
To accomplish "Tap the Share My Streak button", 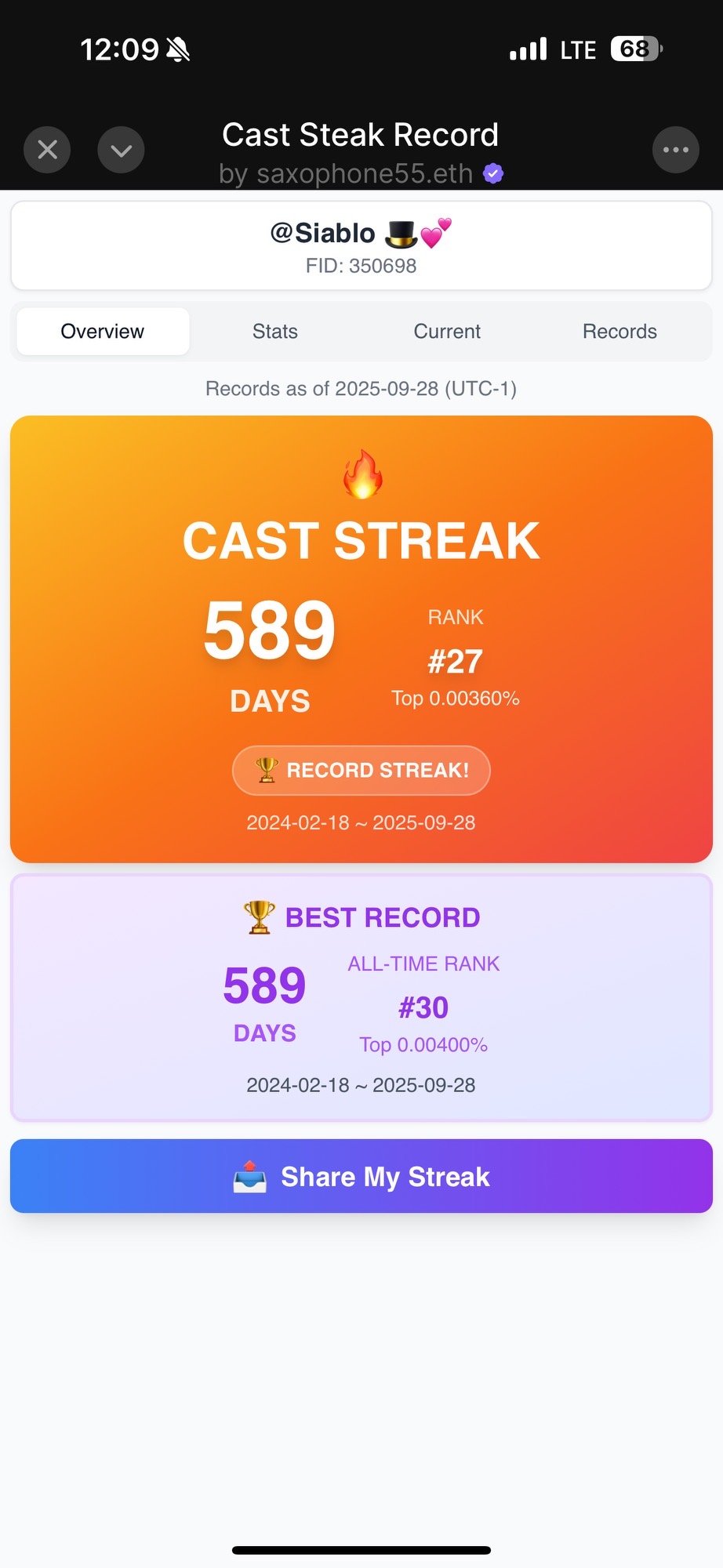I will (x=361, y=1176).
